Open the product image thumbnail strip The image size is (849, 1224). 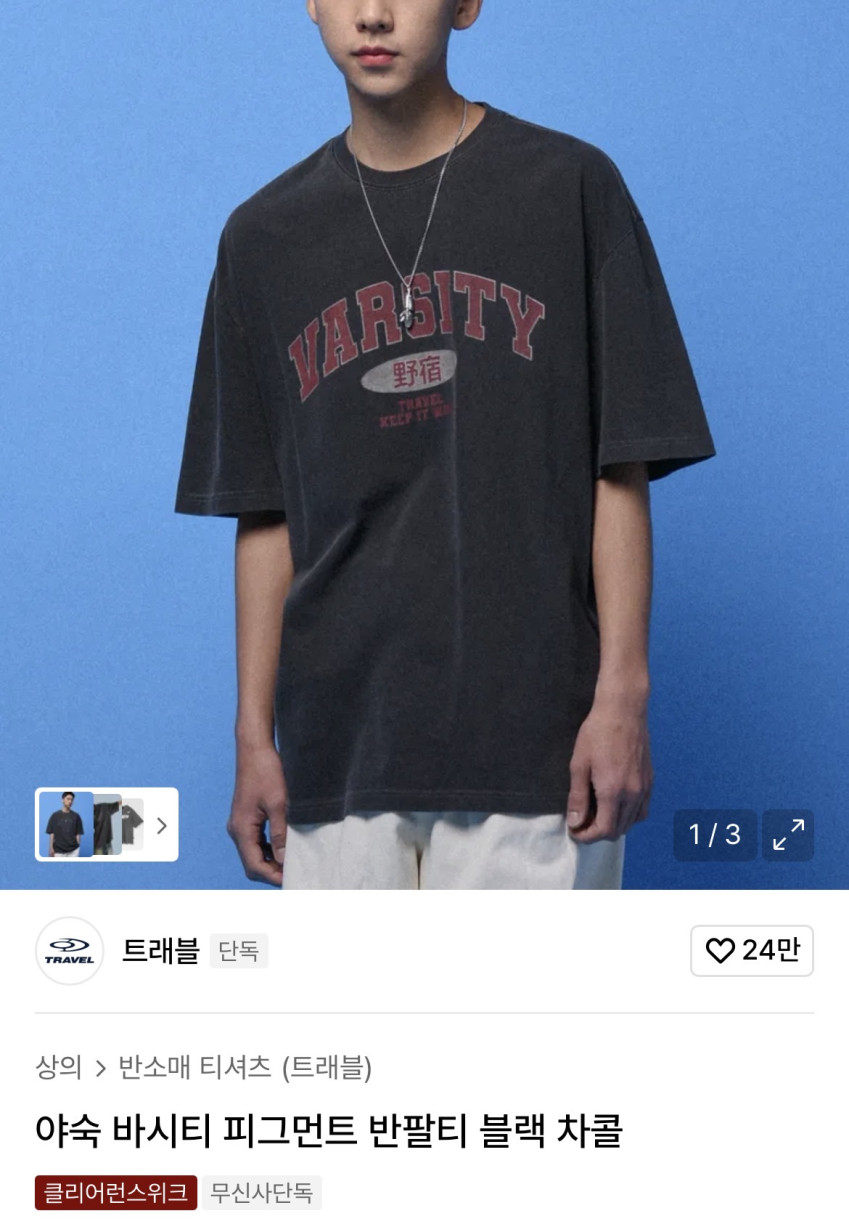pyautogui.click(x=107, y=825)
